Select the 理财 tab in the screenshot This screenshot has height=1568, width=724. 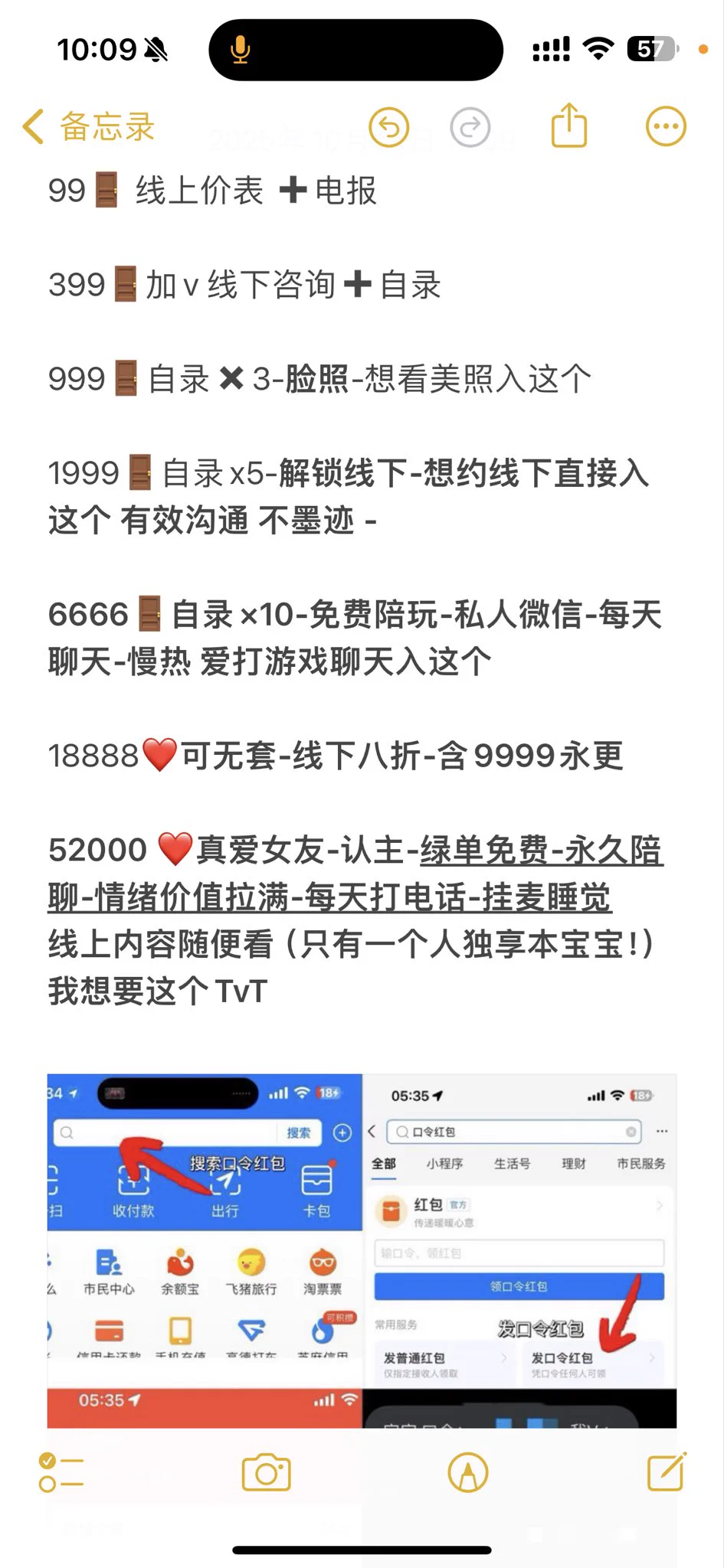(x=574, y=1163)
